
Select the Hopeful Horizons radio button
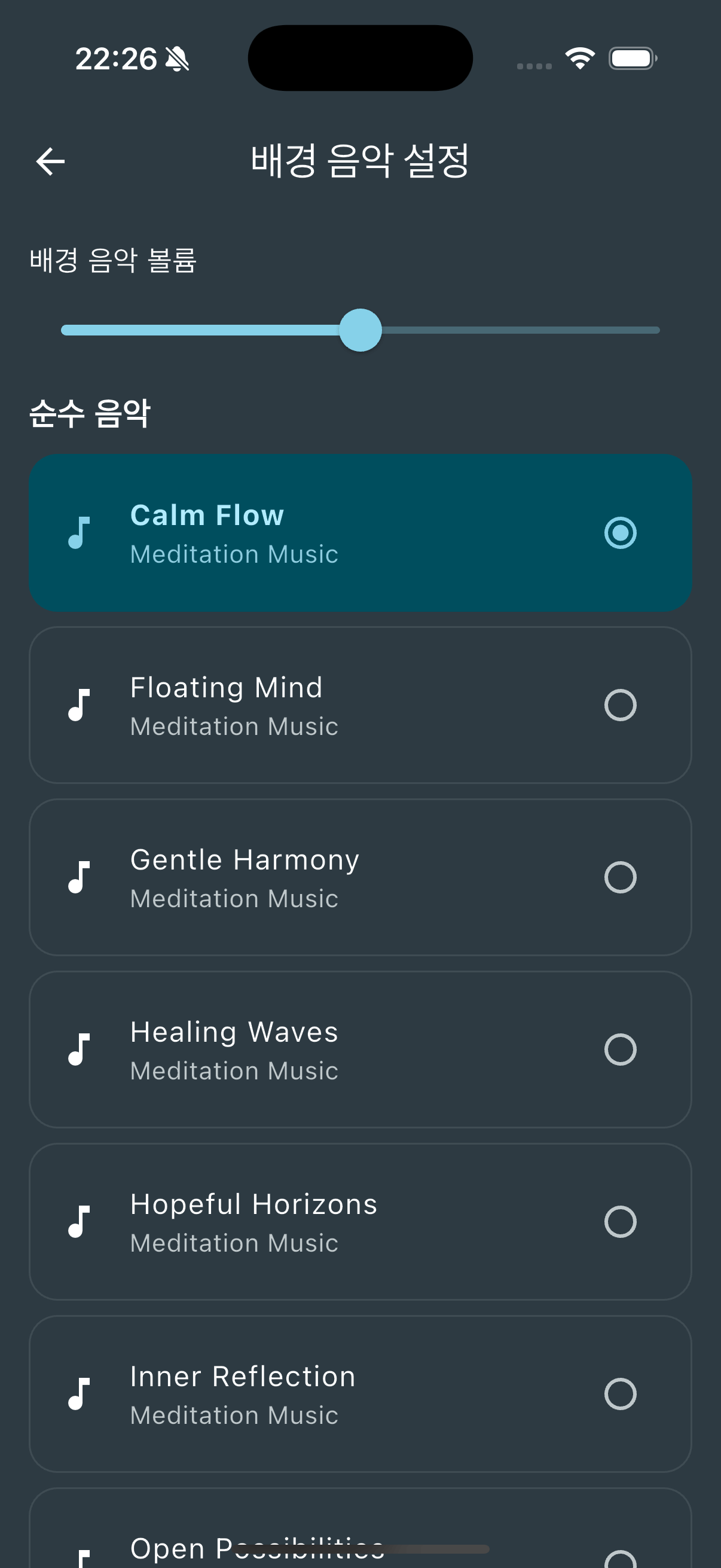[621, 1222]
